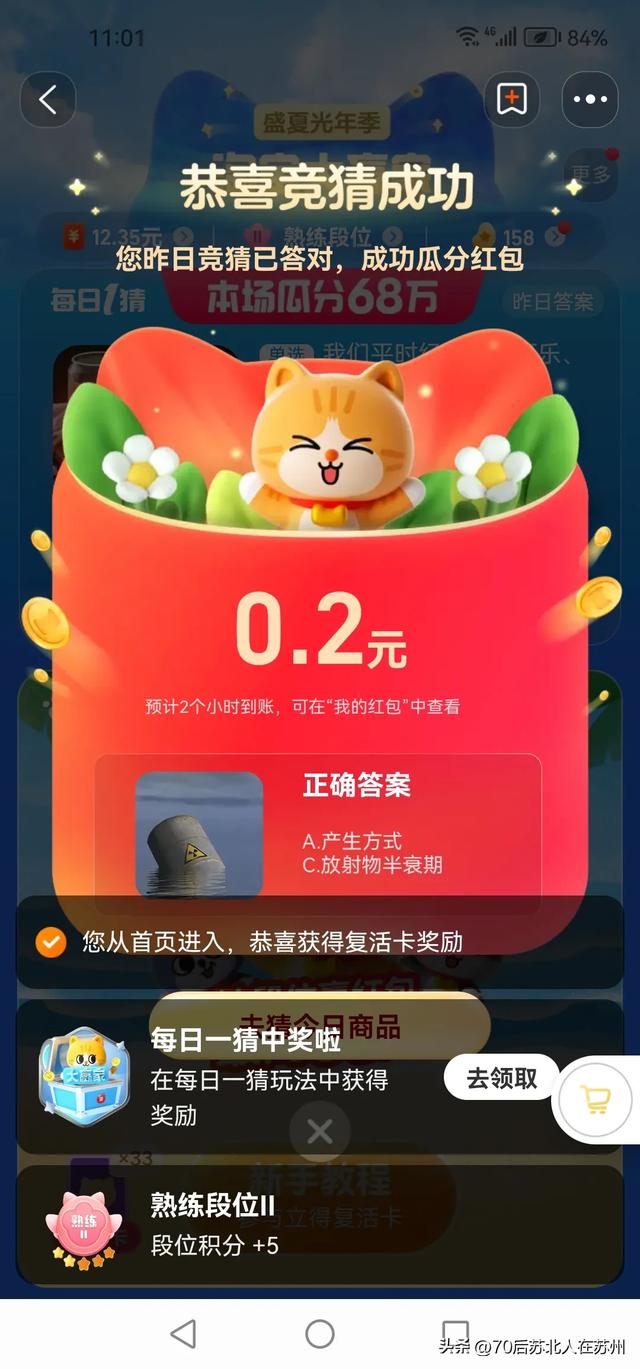Tap 去领取 to claim the reward
Image resolution: width=640 pixels, height=1369 pixels.
pos(501,1078)
